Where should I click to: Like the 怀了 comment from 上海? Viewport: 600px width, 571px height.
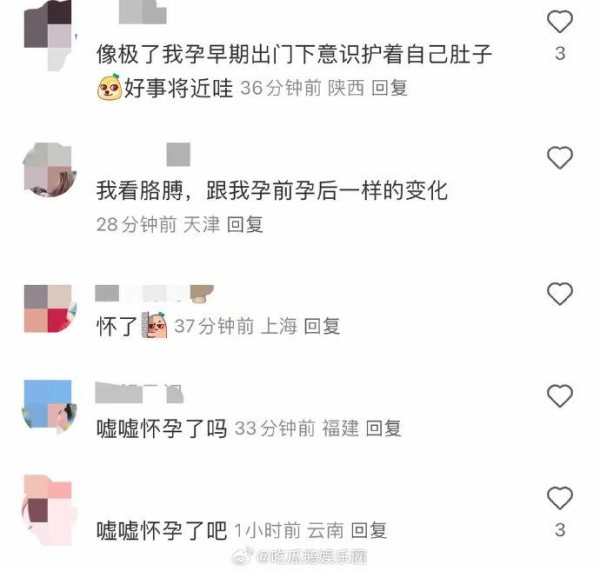coord(561,293)
